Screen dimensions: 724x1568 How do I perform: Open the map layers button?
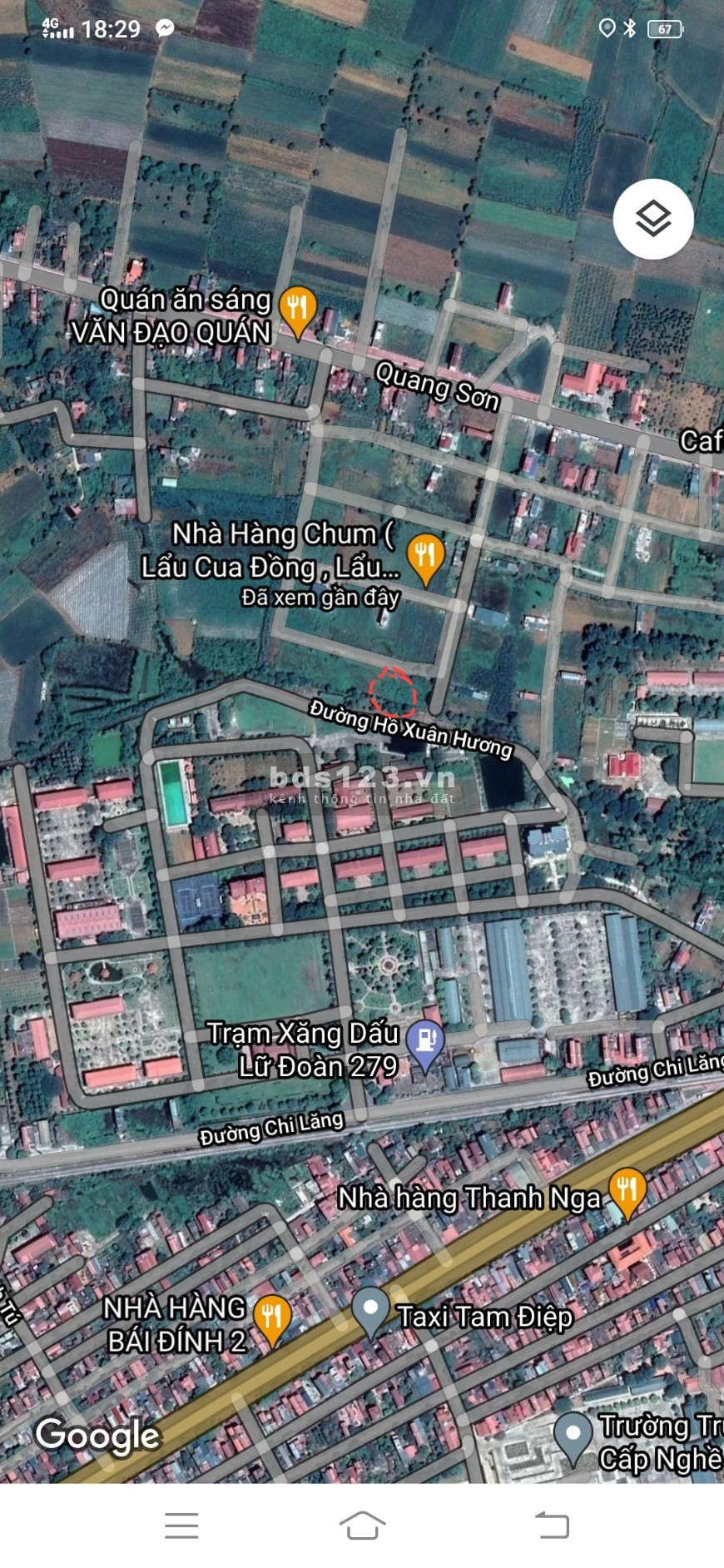click(x=653, y=219)
